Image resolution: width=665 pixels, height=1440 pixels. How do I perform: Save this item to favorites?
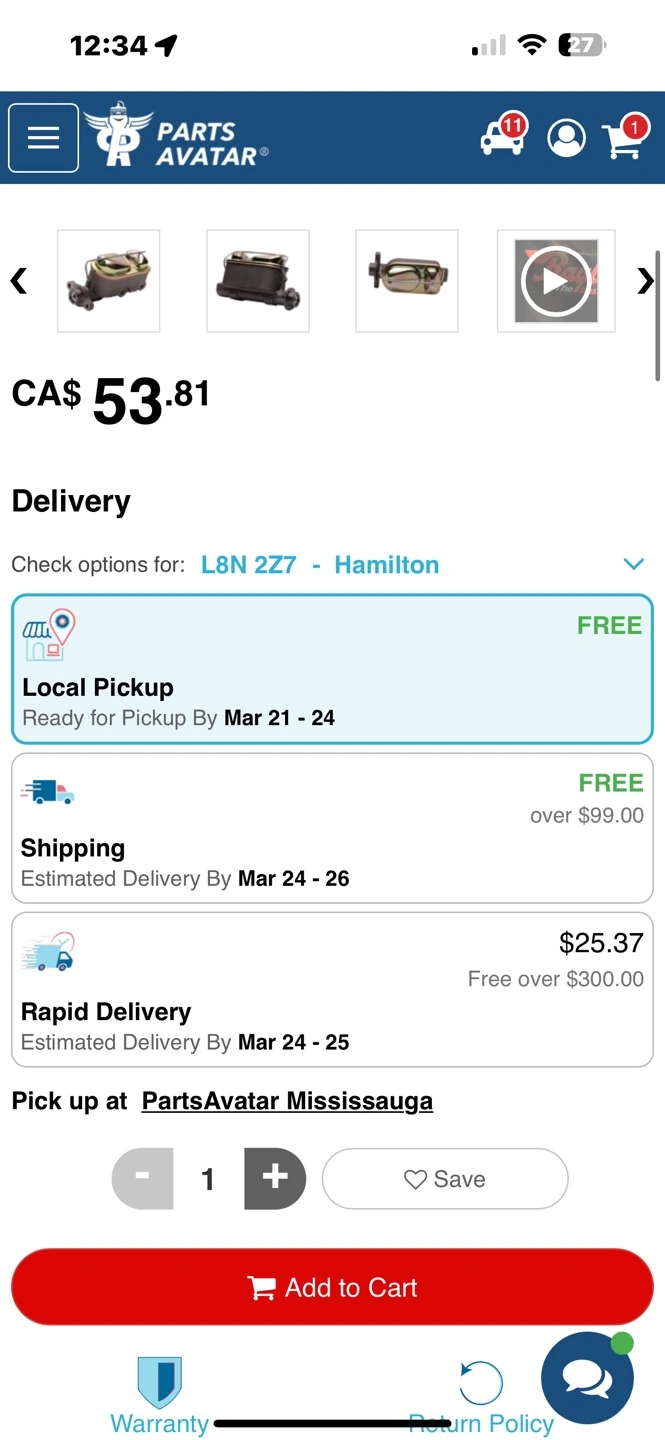pyautogui.click(x=445, y=1179)
